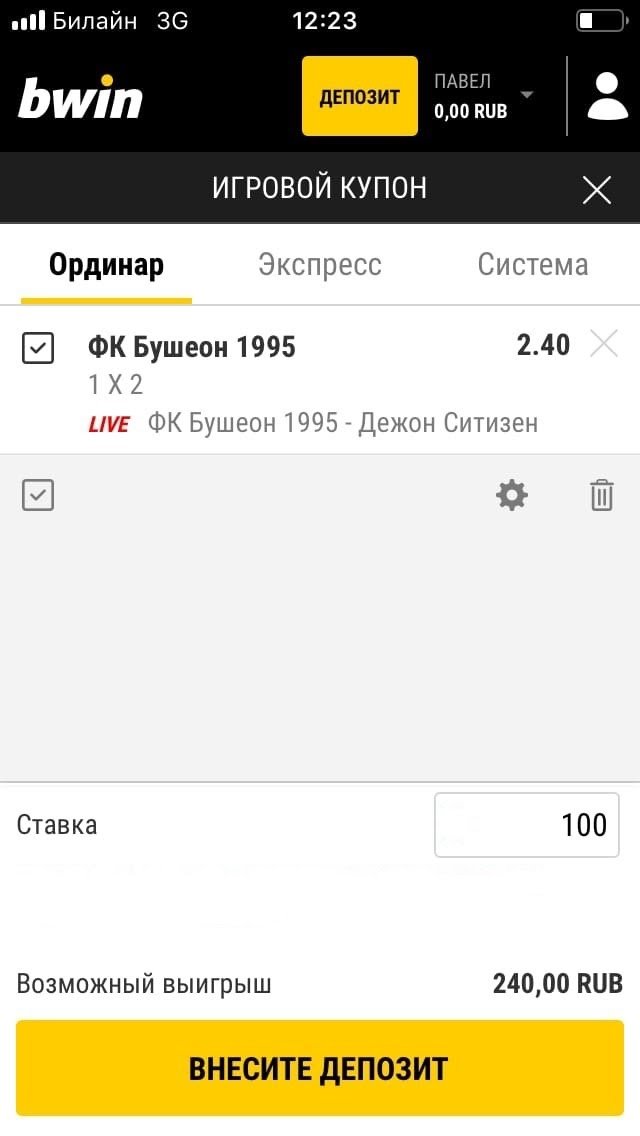Tap the ВНЕСИТЕ ДЕПОЗИТ button

pyautogui.click(x=320, y=1068)
